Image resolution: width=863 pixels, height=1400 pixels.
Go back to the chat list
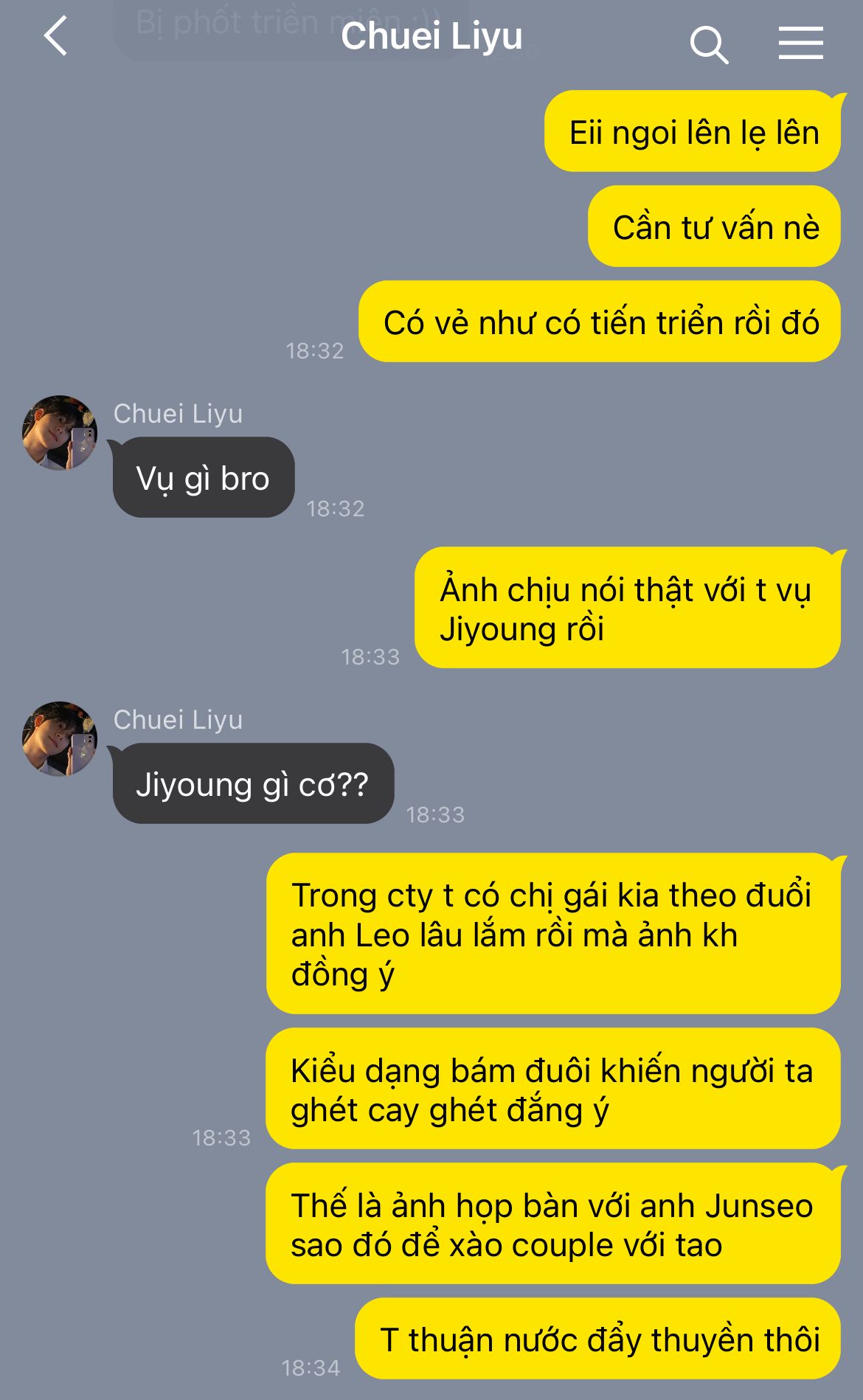pyautogui.click(x=55, y=36)
